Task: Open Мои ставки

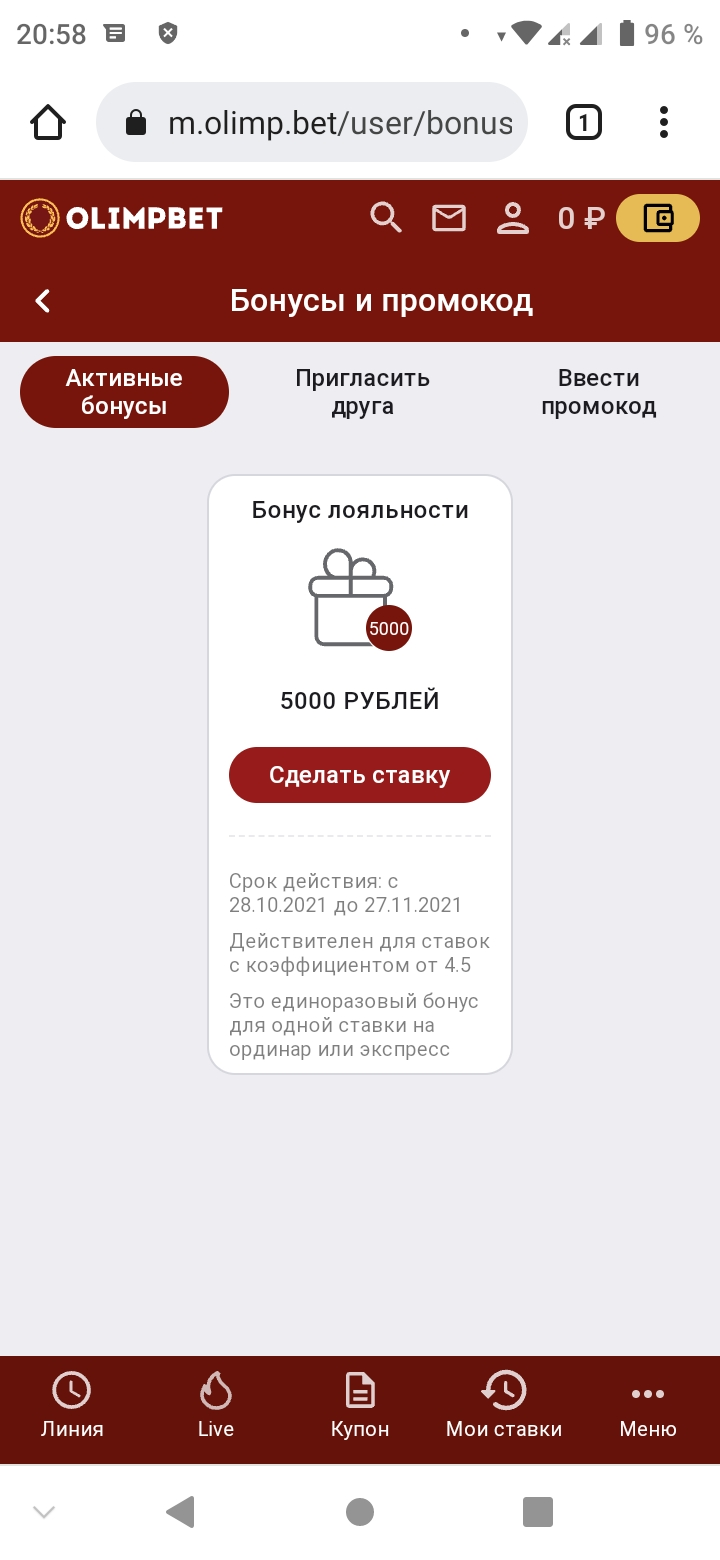Action: click(504, 1405)
